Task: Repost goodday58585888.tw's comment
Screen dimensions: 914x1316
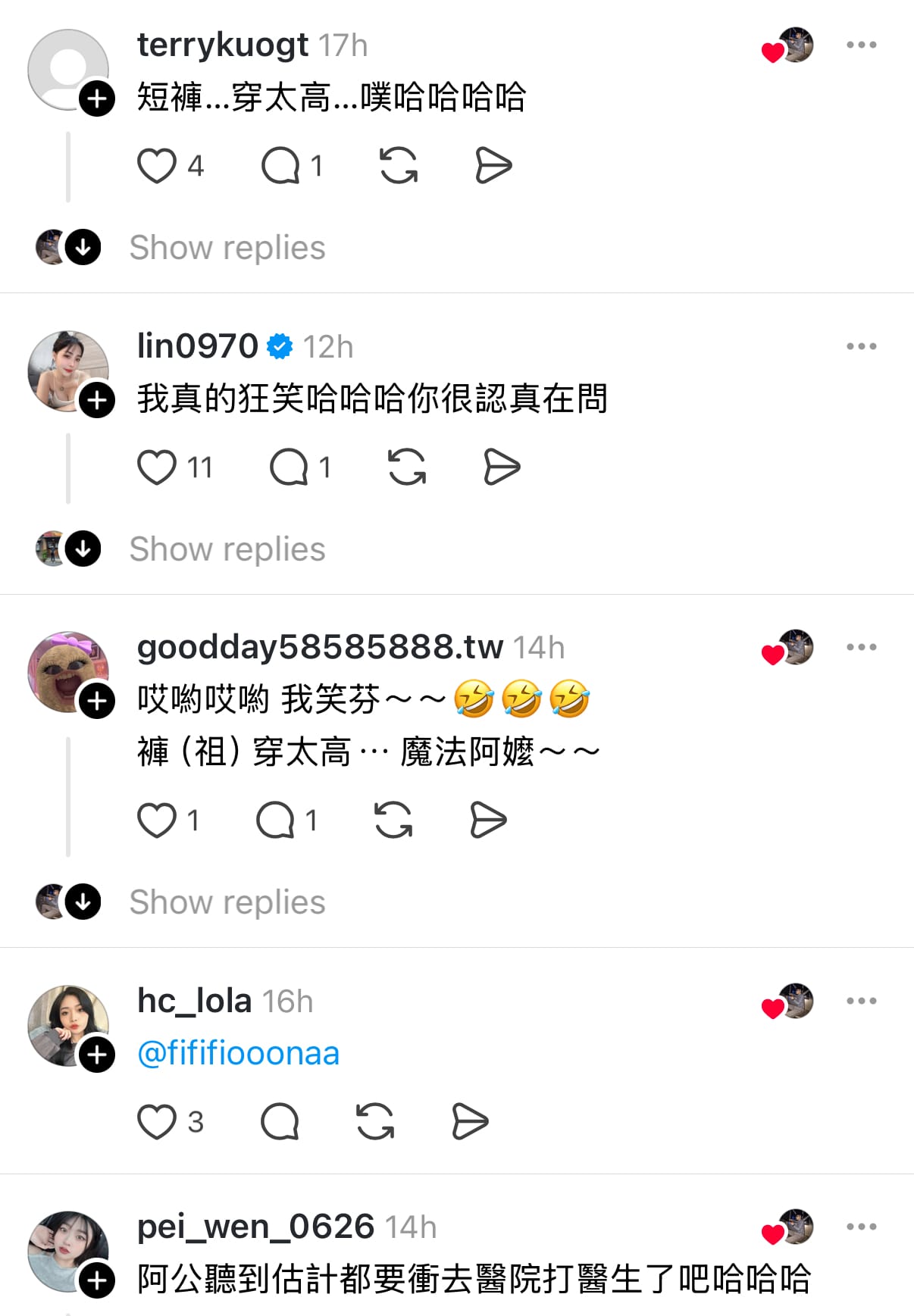Action: (x=393, y=821)
